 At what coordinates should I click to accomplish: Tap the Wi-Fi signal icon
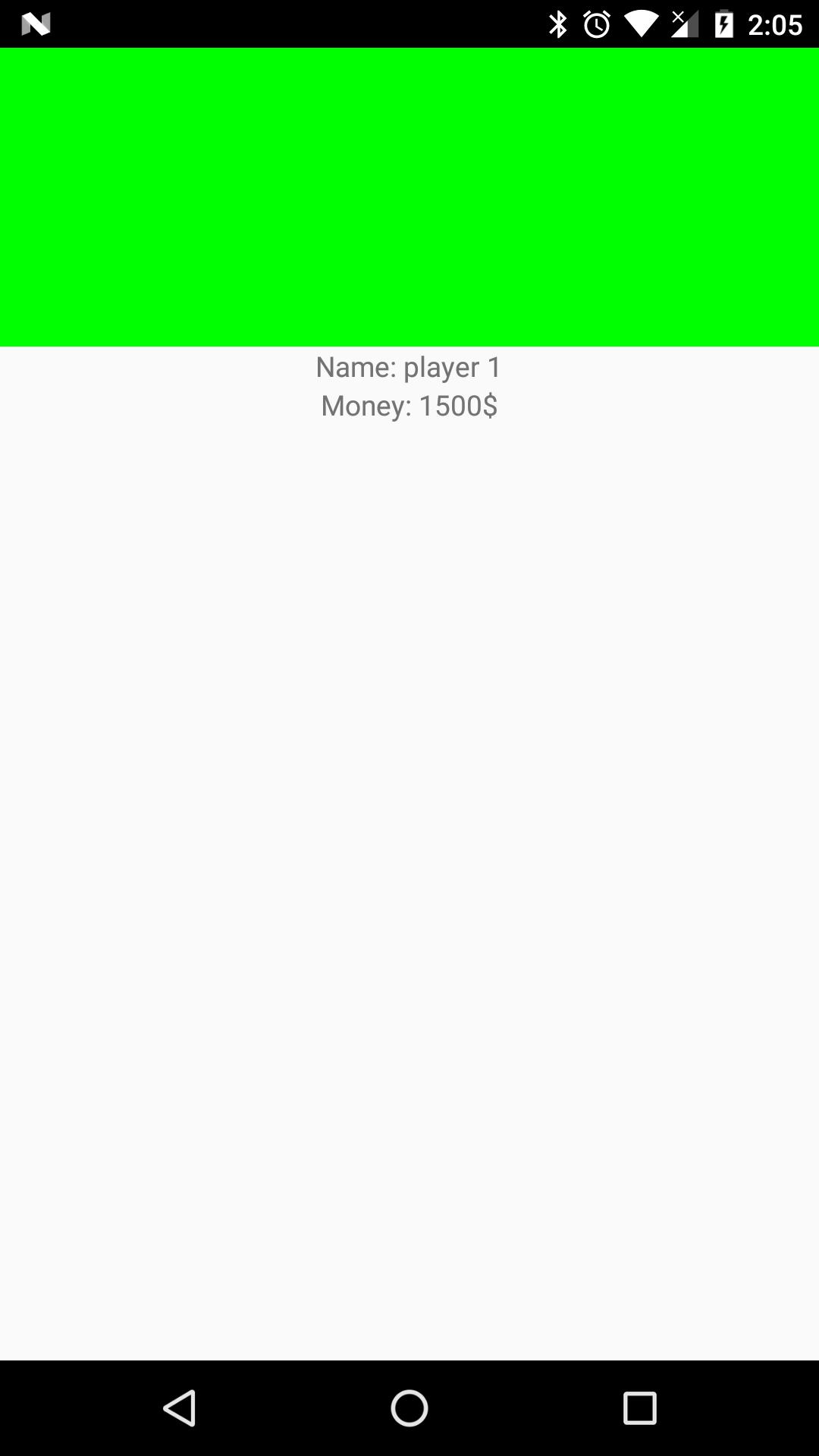coord(641,24)
